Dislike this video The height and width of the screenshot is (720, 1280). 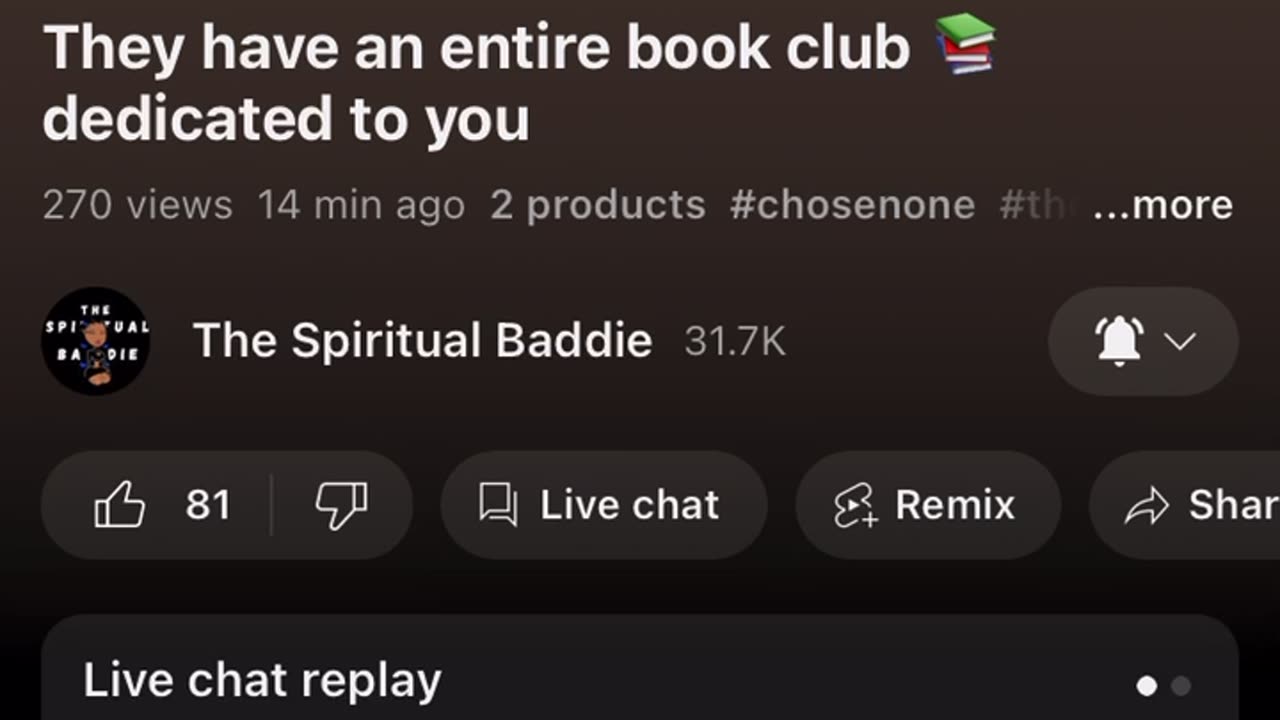[341, 505]
